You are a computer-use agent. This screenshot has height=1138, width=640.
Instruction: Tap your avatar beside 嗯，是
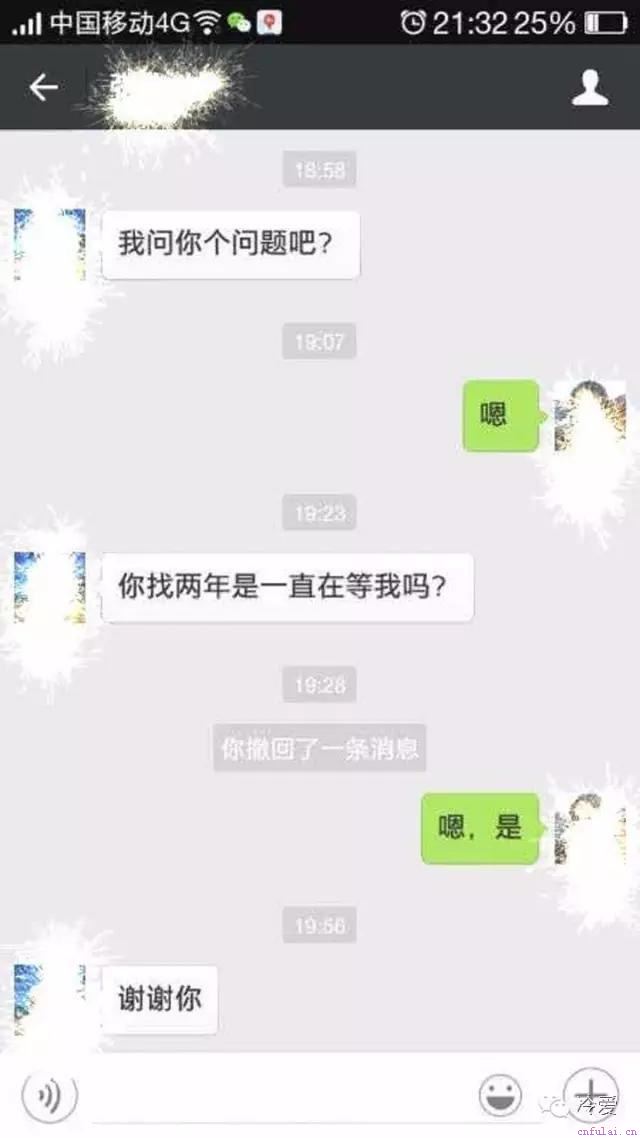[590, 829]
